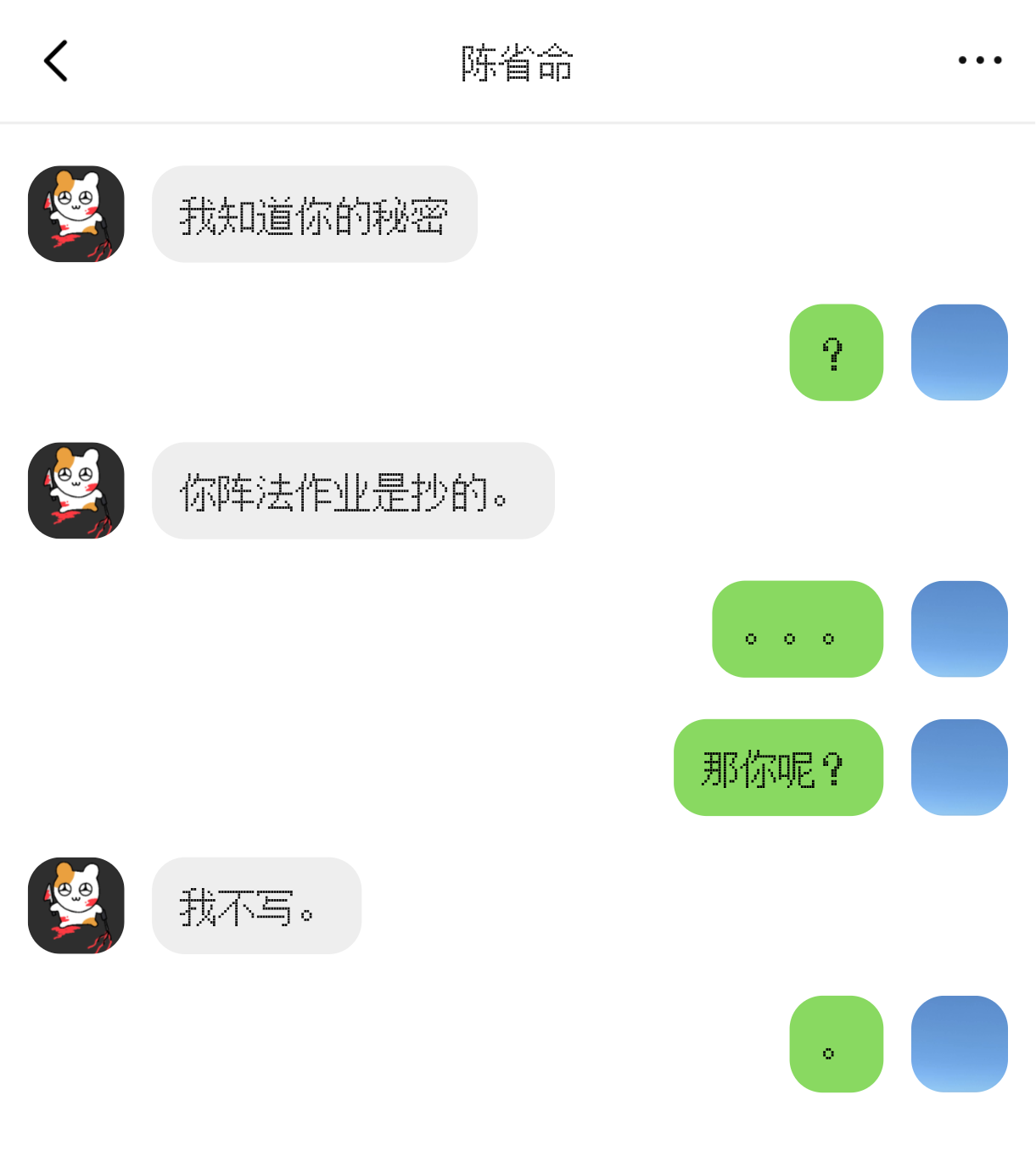Tap avatar next to 你阵法作业是抄的 message
Viewport: 1036px width, 1162px height.
click(76, 490)
